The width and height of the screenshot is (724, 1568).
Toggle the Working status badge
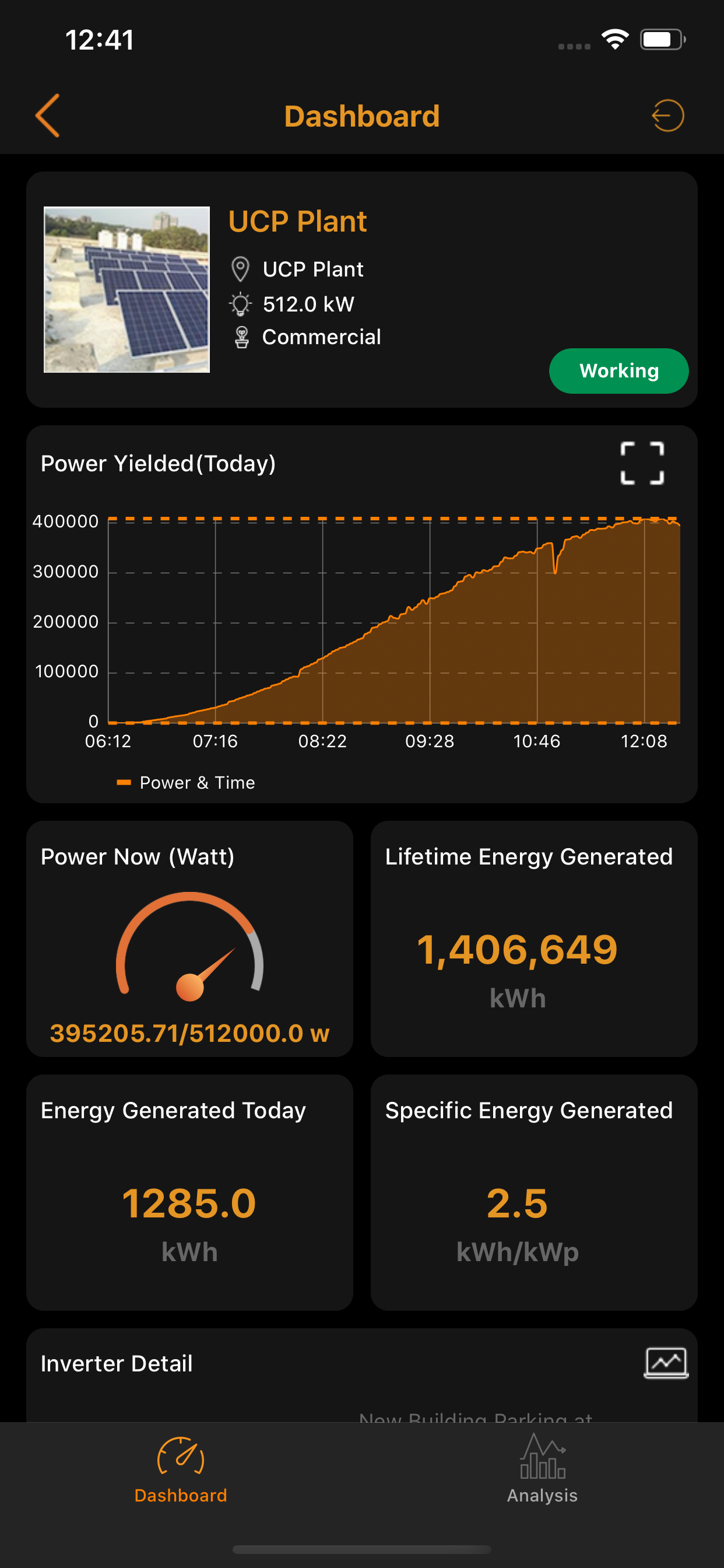(x=618, y=370)
